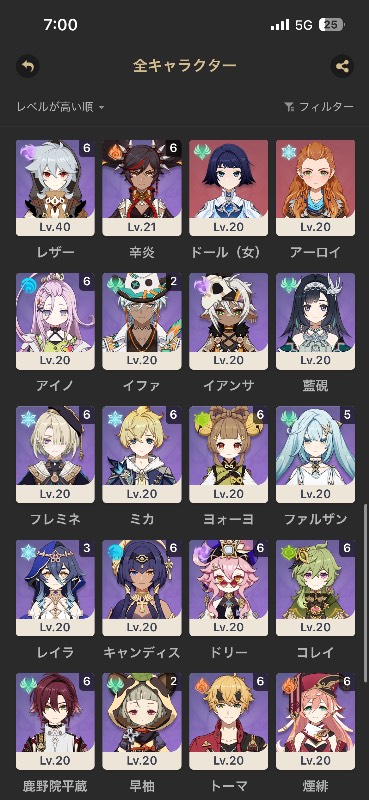Open the イファ character card
Viewport: 369px width, 800px height.
(142, 321)
